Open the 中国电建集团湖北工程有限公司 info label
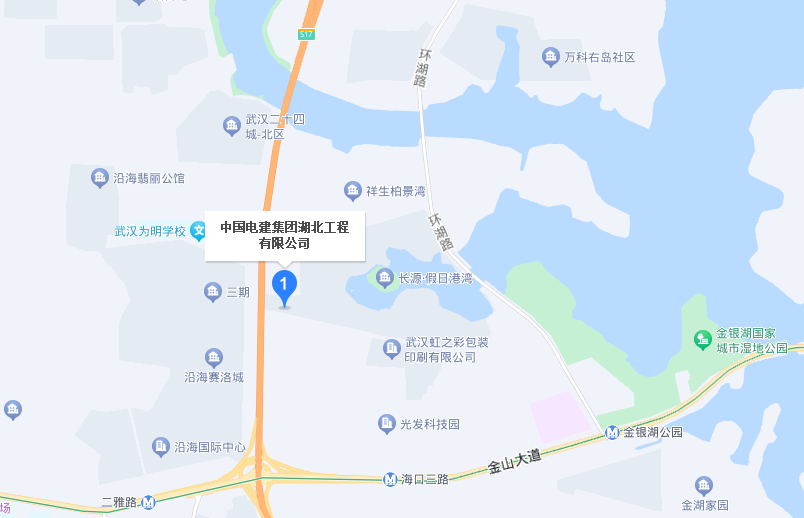Viewport: 804px width, 518px height. click(285, 235)
